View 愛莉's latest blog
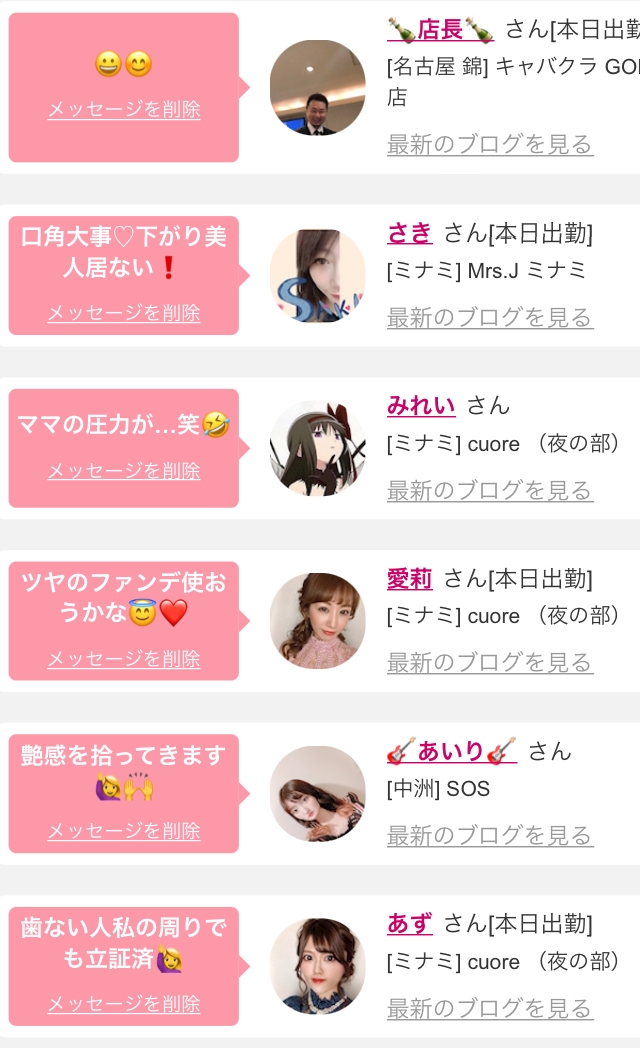The image size is (640, 1048). coord(490,662)
